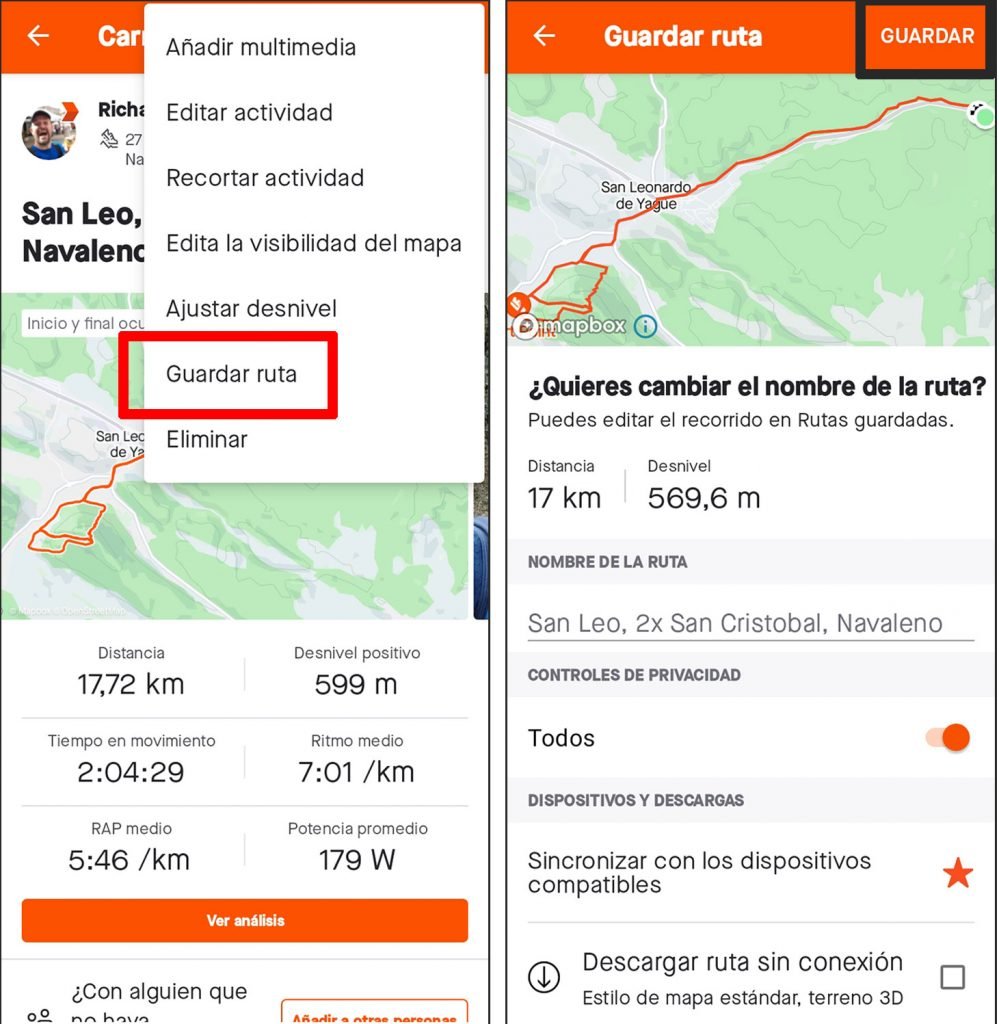The height and width of the screenshot is (1024, 999).
Task: Choose Ajustar desnivel option
Action: point(251,309)
